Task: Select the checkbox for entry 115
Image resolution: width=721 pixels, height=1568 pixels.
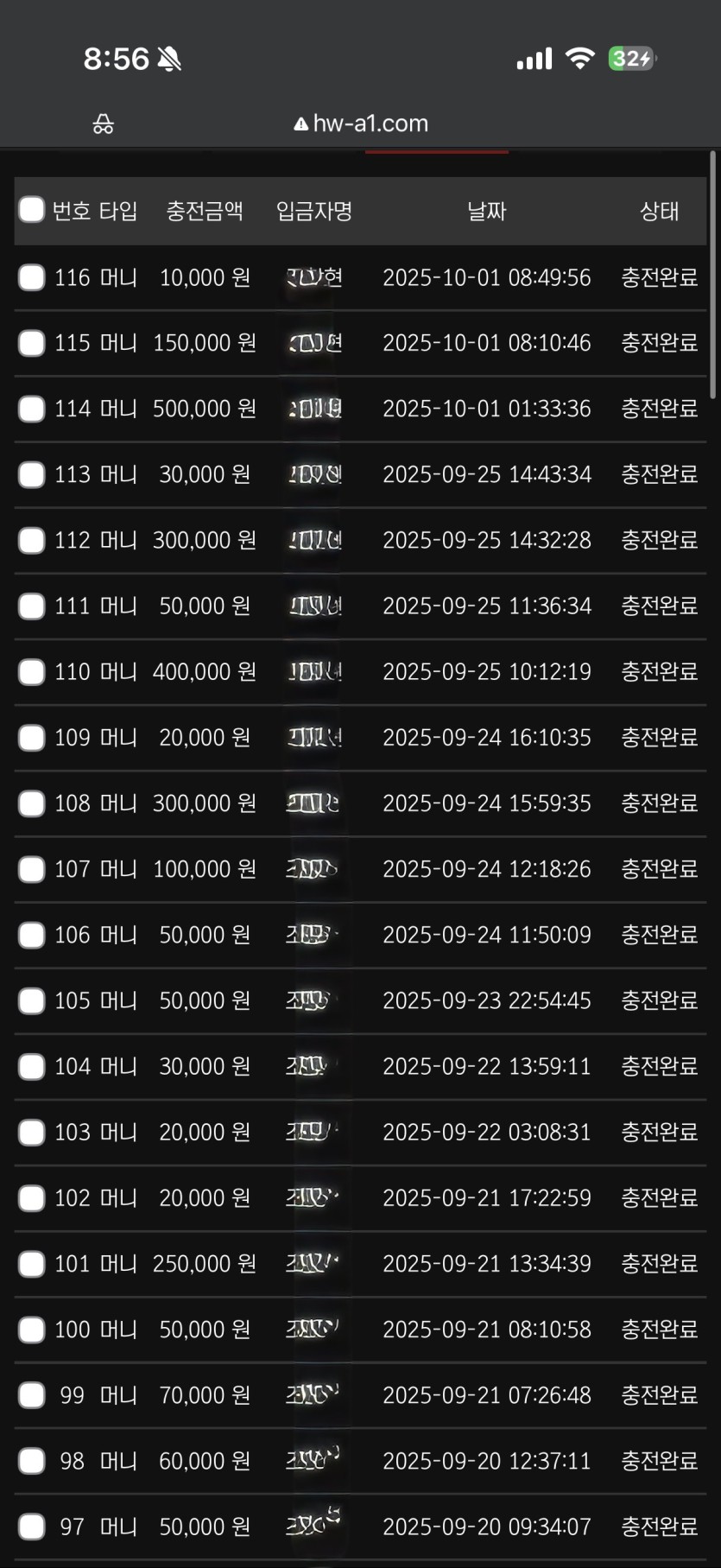Action: coord(32,343)
